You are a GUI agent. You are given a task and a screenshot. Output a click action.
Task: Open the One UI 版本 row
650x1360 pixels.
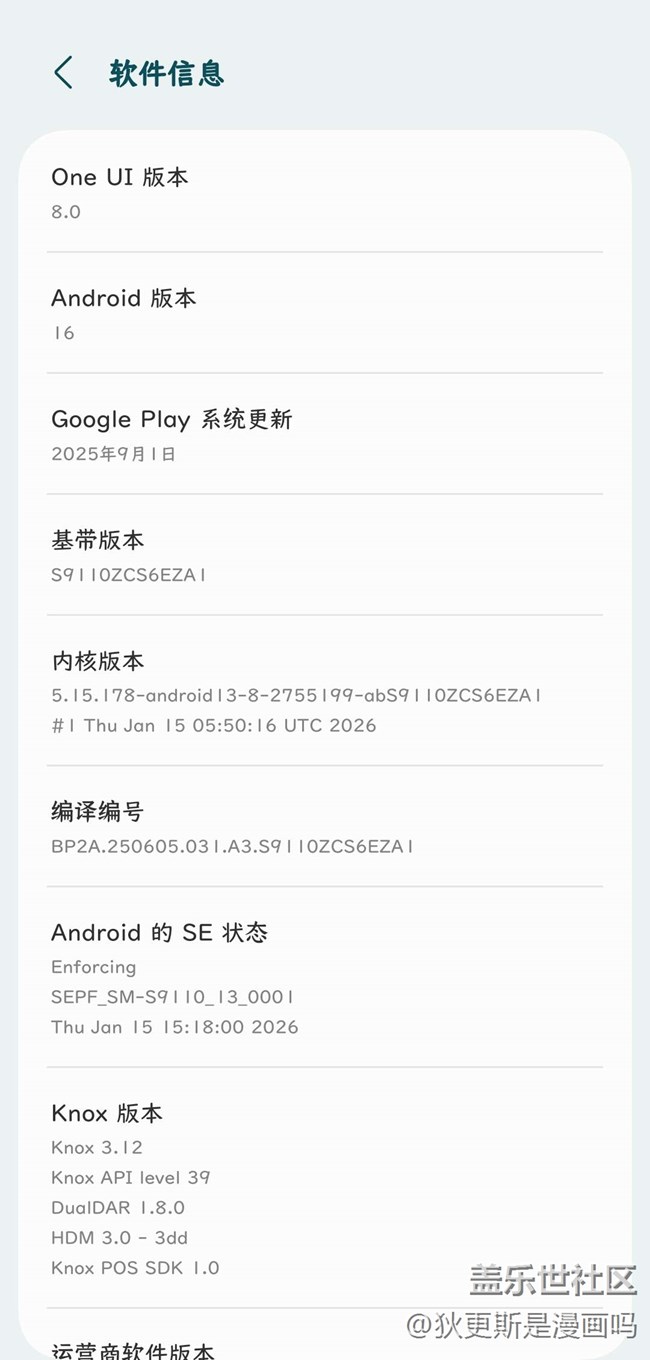tap(324, 192)
